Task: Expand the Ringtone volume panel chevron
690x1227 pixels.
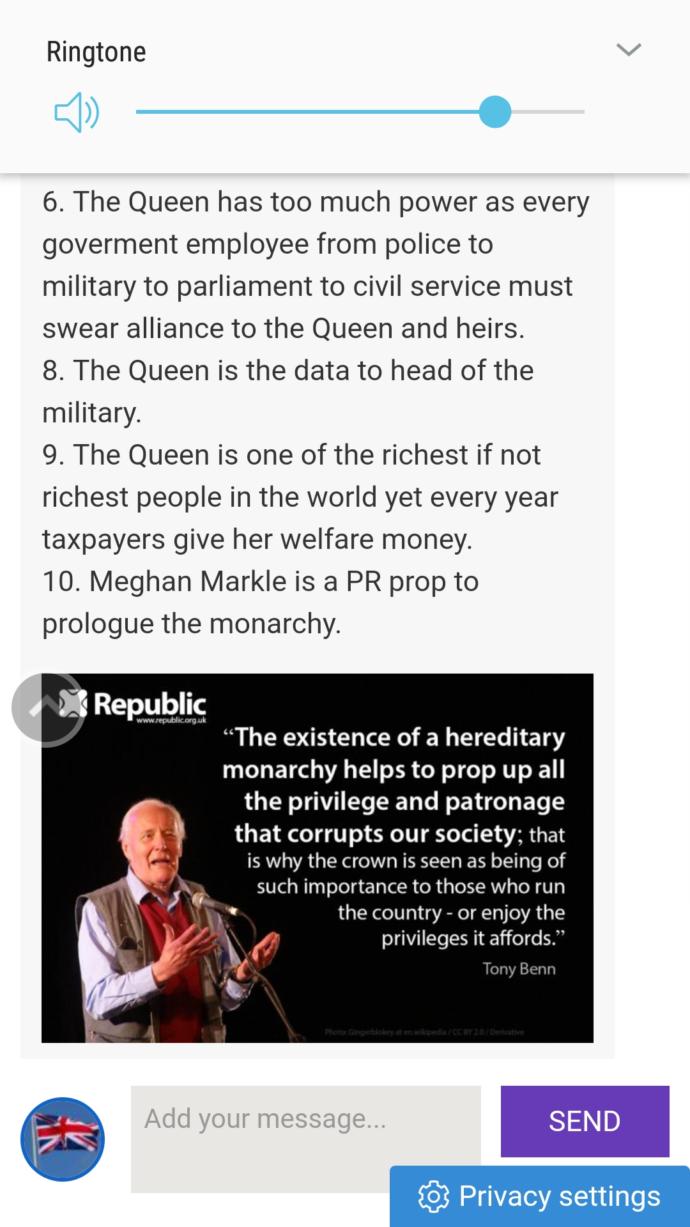Action: [628, 50]
